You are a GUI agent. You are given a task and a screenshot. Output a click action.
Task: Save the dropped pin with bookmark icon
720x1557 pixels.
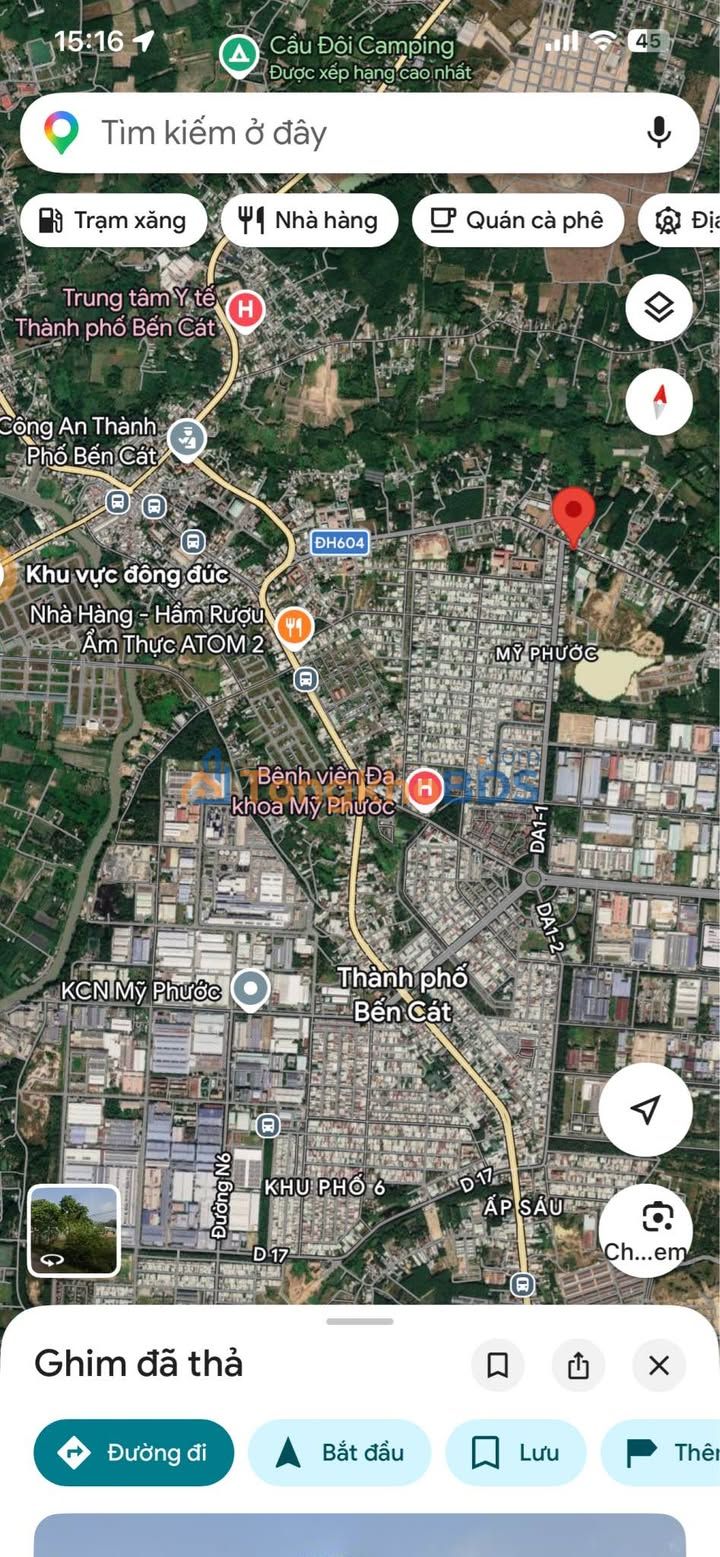pyautogui.click(x=498, y=1365)
